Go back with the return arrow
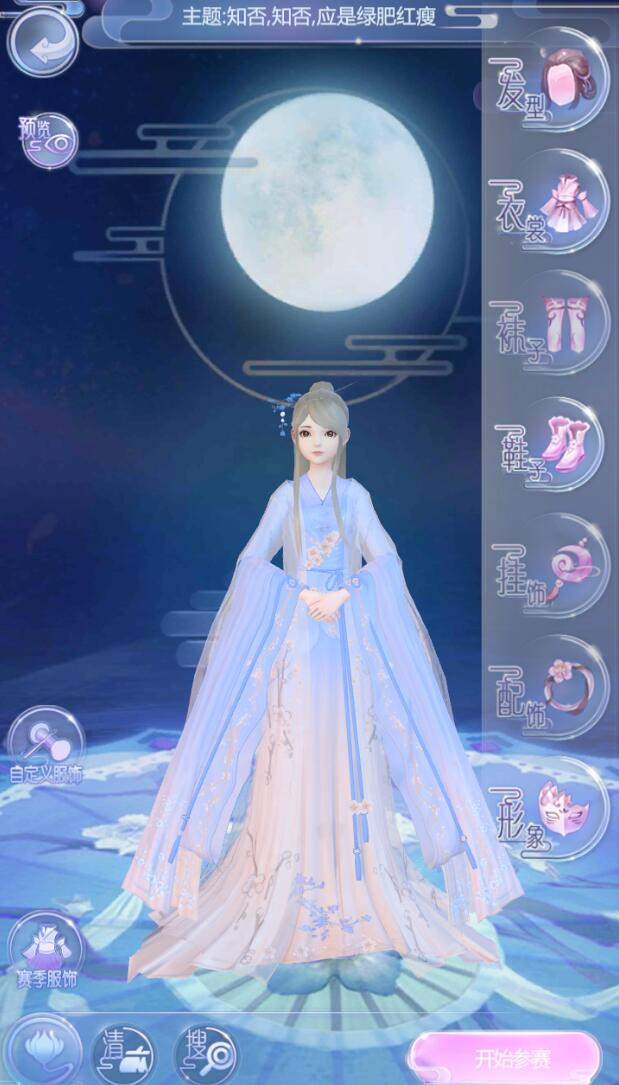 click(x=41, y=41)
